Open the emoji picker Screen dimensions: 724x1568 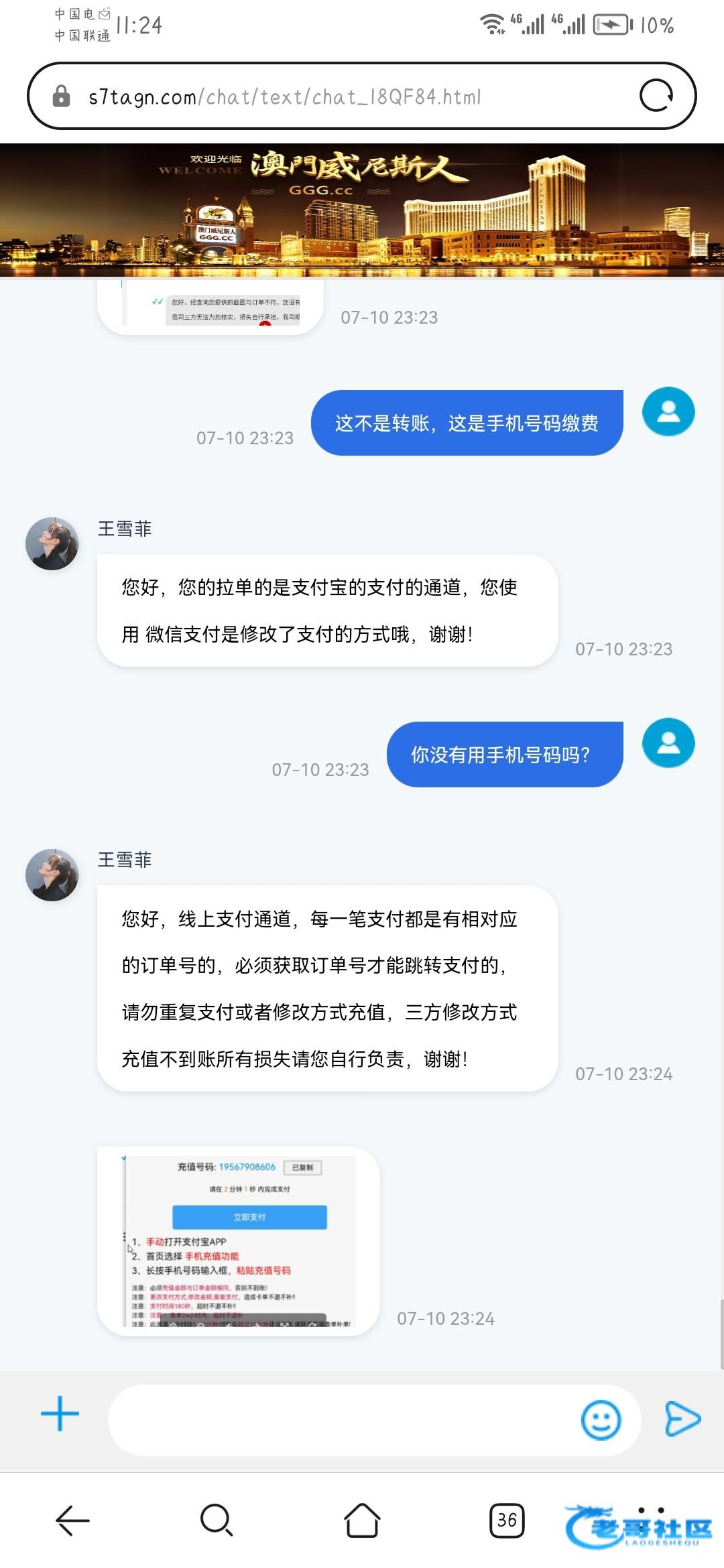(601, 1419)
